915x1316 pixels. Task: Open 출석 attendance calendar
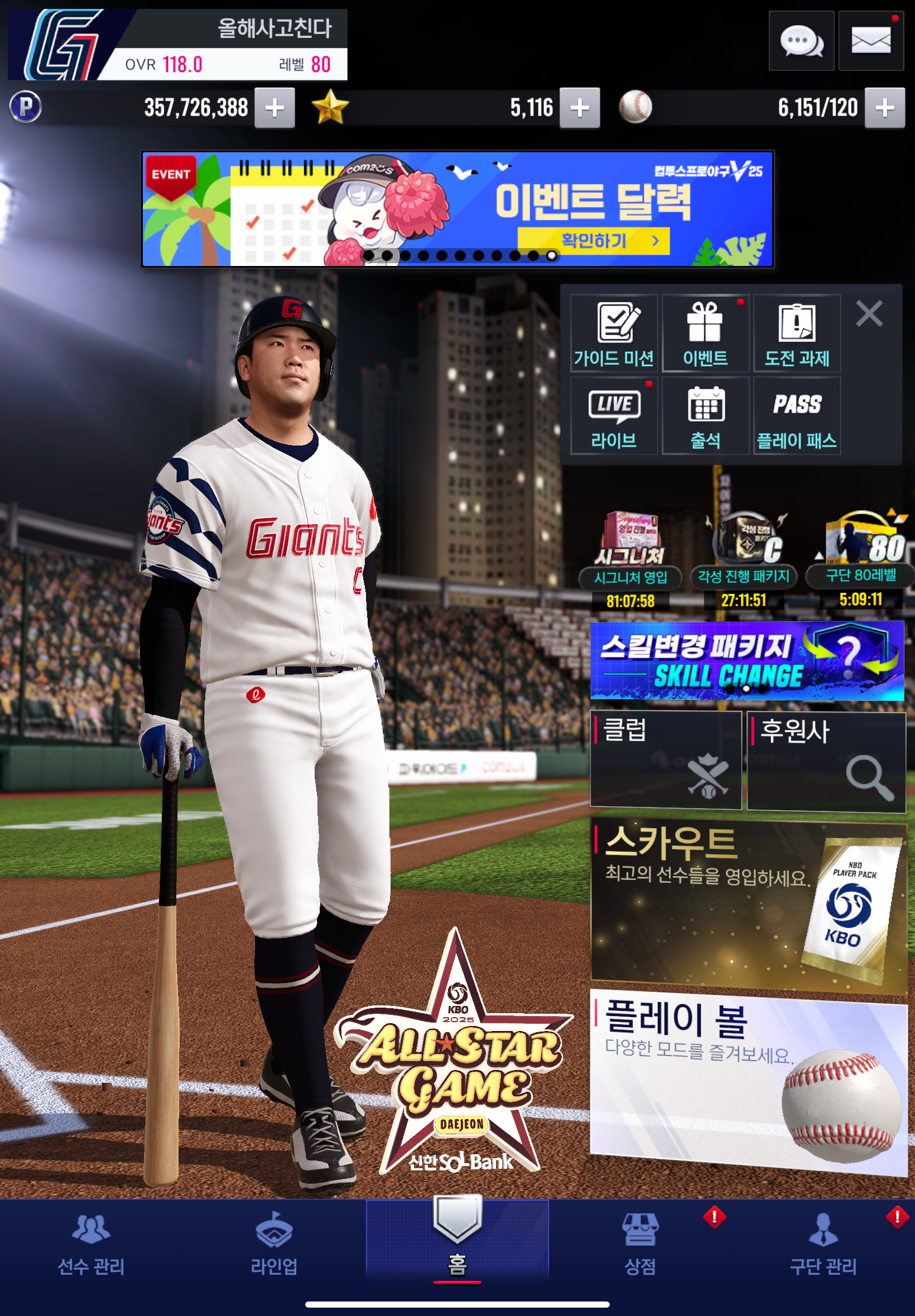(x=705, y=416)
